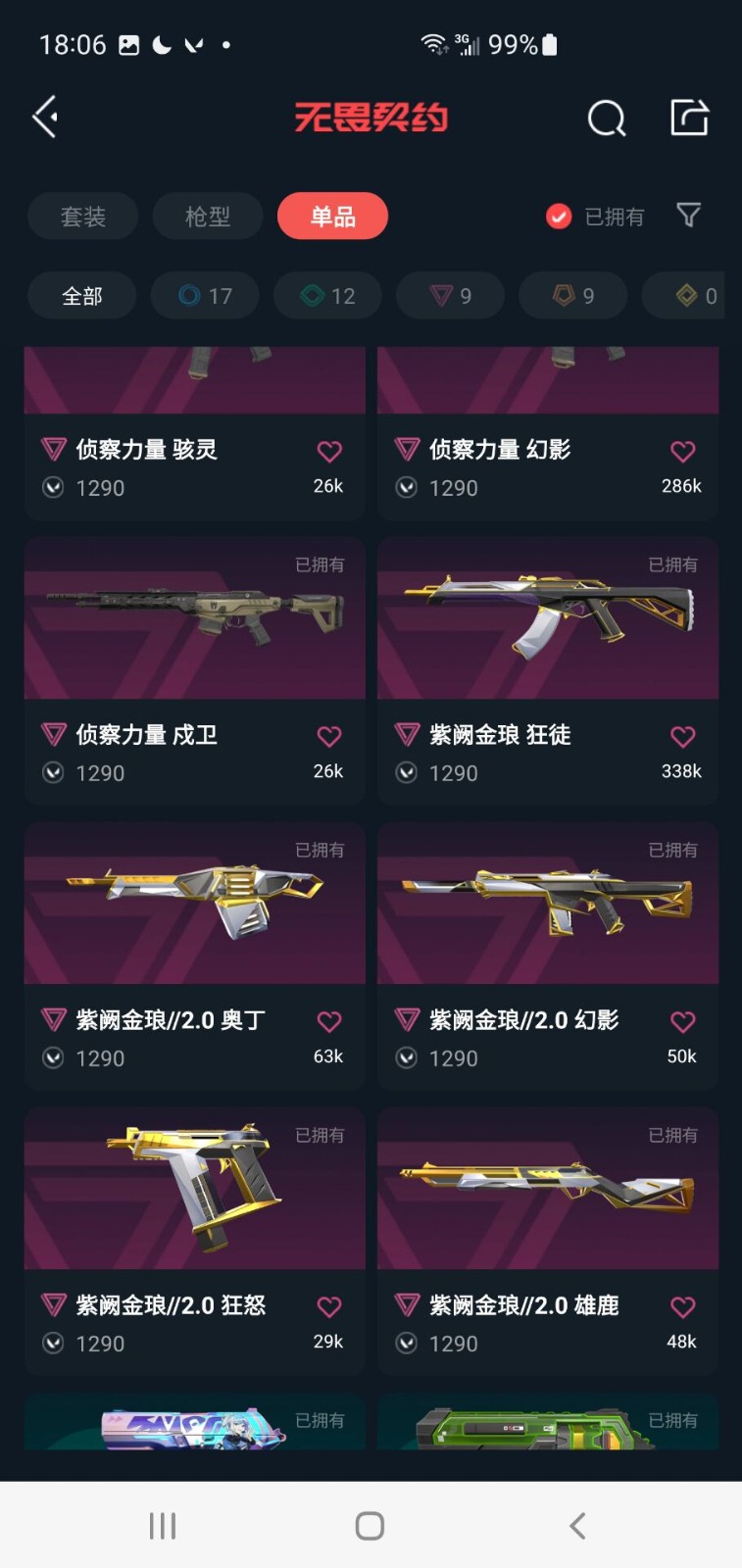This screenshot has width=742, height=1568.
Task: Select the 全部 filter chip
Action: [x=82, y=296]
